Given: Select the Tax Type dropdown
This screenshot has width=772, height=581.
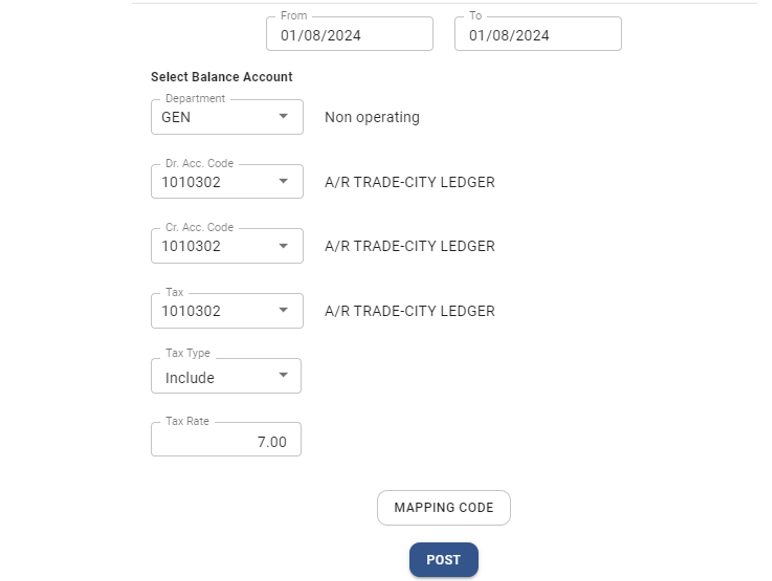Looking at the screenshot, I should pos(226,377).
